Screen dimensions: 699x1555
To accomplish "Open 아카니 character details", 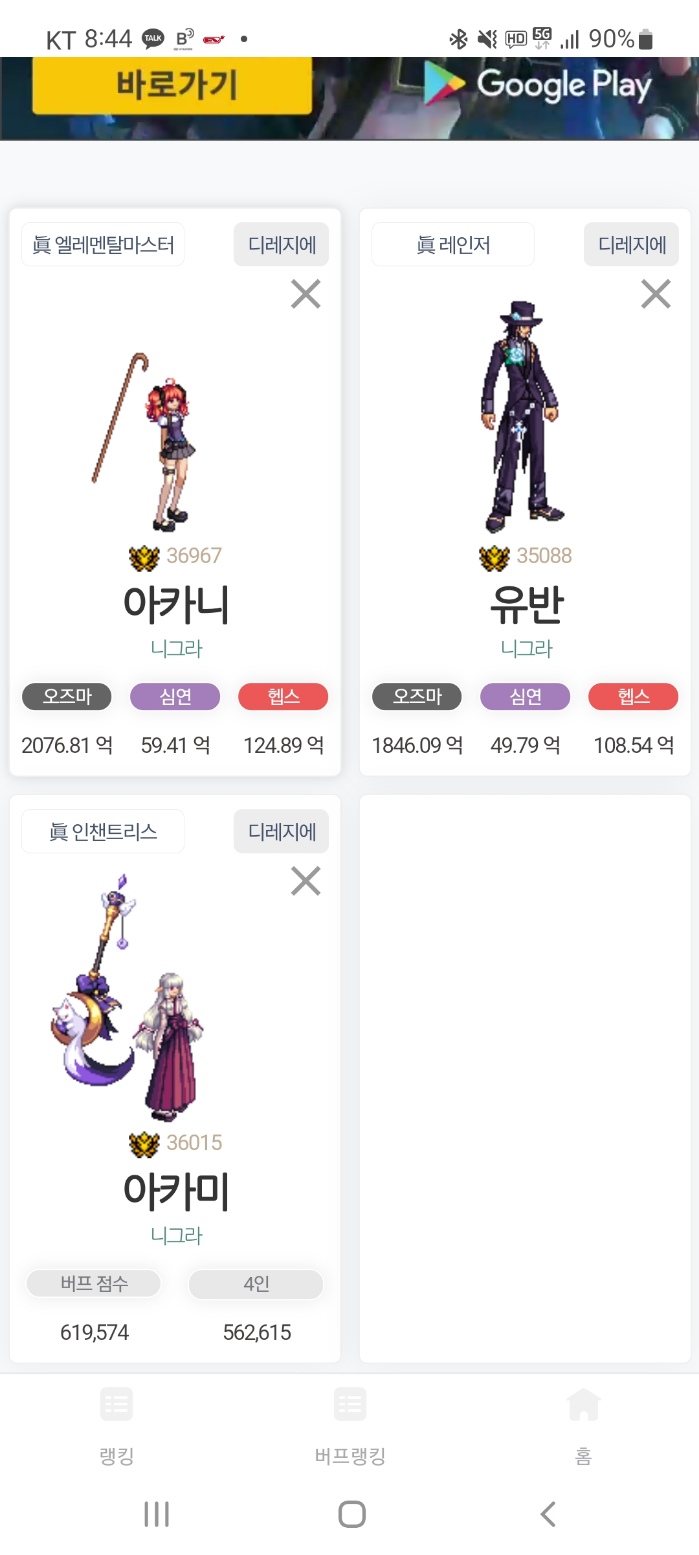I will [176, 603].
